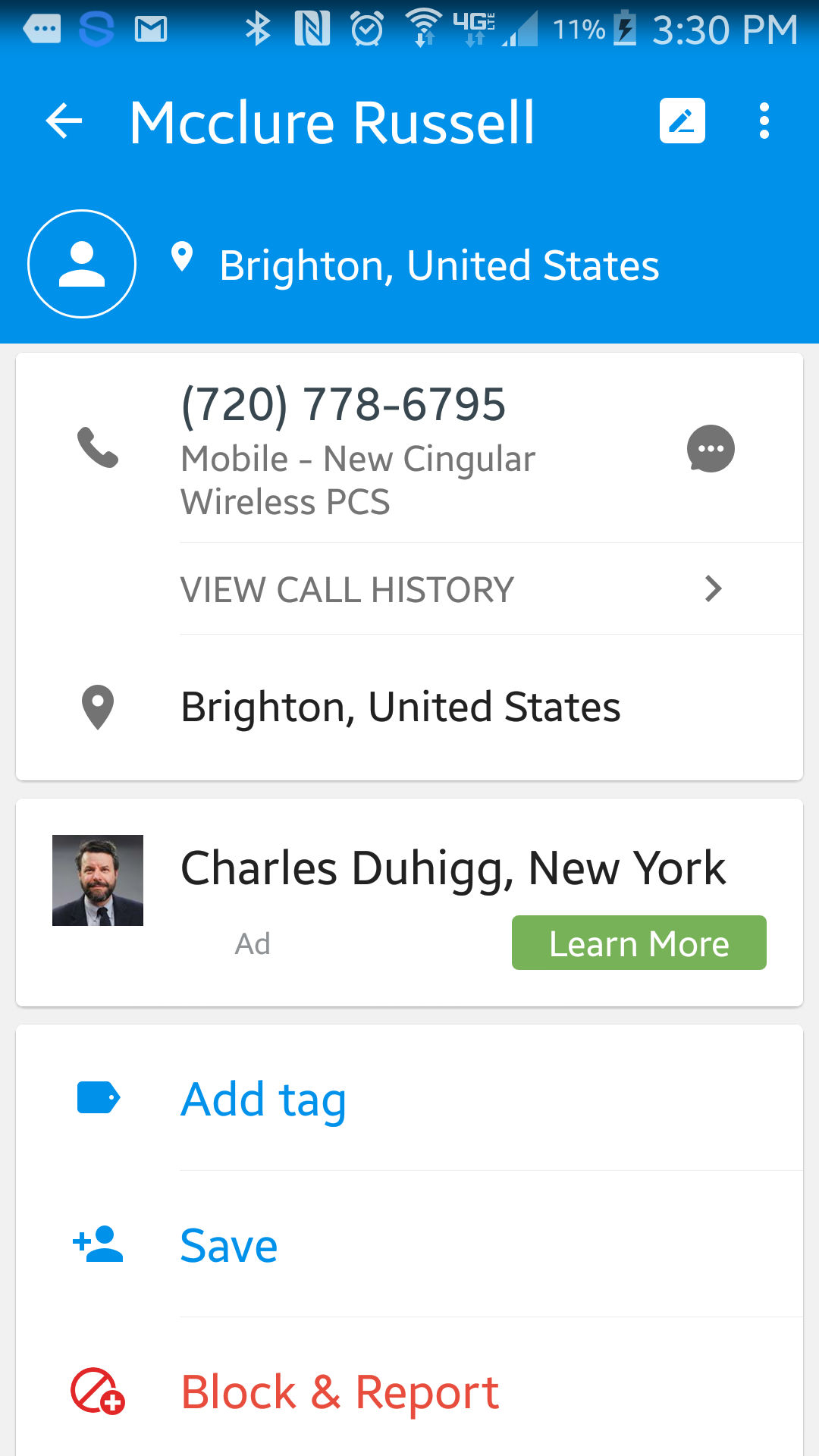This screenshot has height=1456, width=819.
Task: Open the Brighton, United States location row
Action: point(409,708)
